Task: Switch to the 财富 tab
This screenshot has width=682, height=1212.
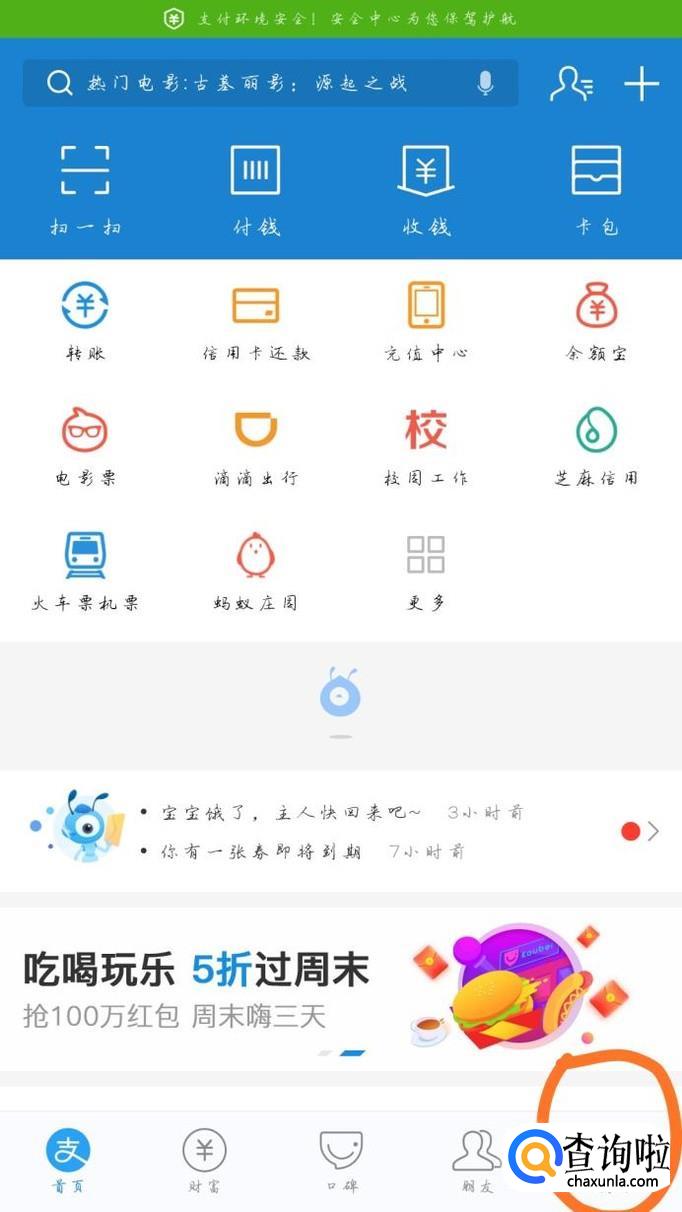Action: coord(204,1160)
